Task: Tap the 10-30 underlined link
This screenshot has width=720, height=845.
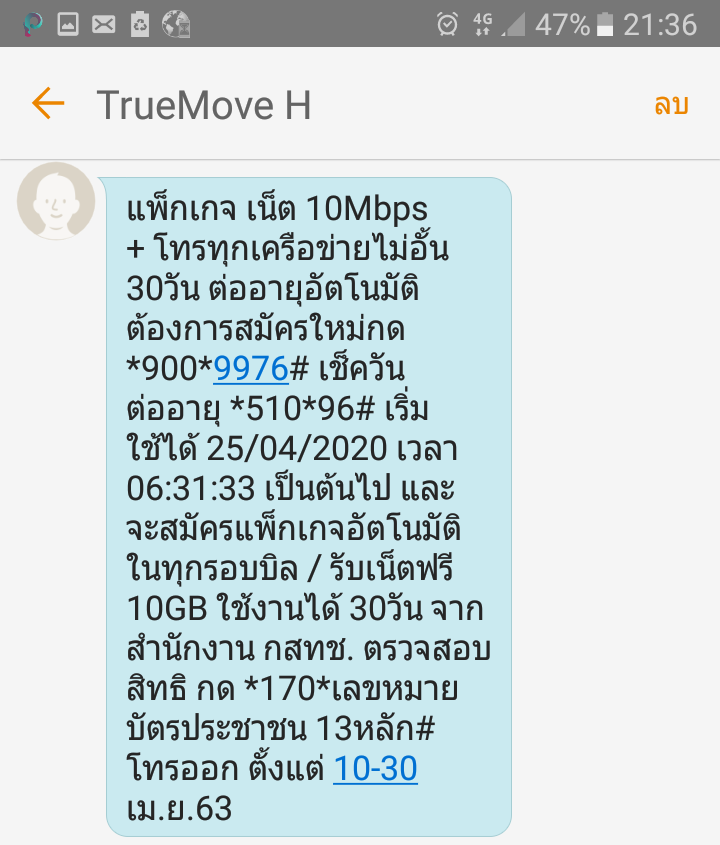Action: tap(376, 768)
